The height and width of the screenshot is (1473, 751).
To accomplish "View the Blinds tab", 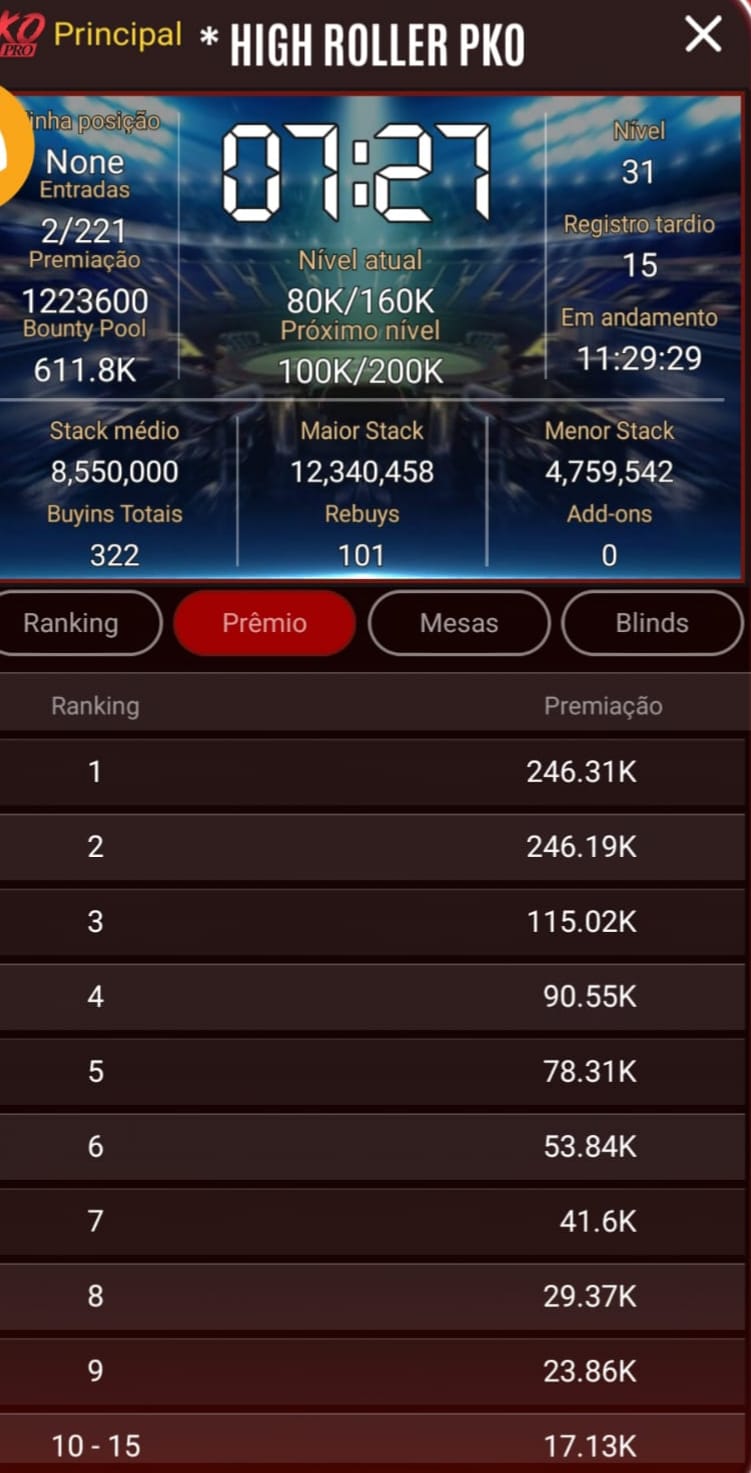I will (652, 623).
